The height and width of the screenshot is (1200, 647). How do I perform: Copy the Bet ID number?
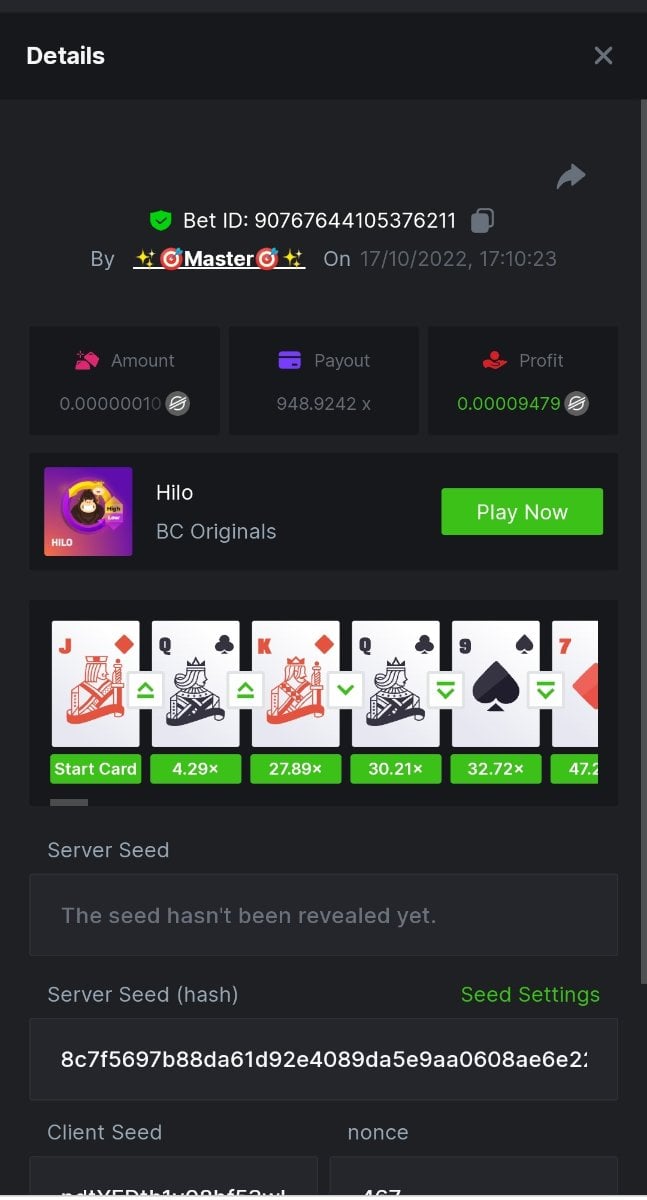pyautogui.click(x=482, y=220)
